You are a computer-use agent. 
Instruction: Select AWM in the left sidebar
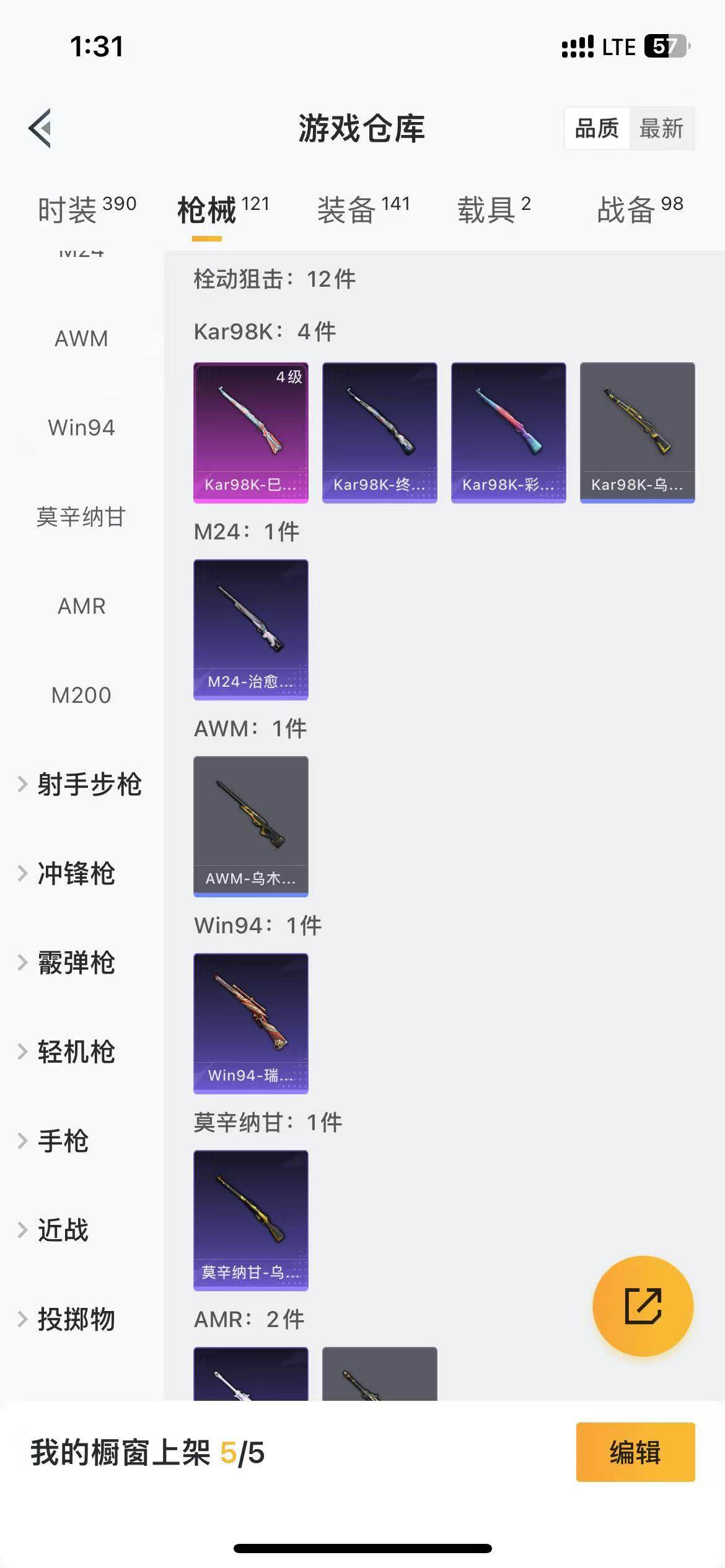pyautogui.click(x=81, y=339)
